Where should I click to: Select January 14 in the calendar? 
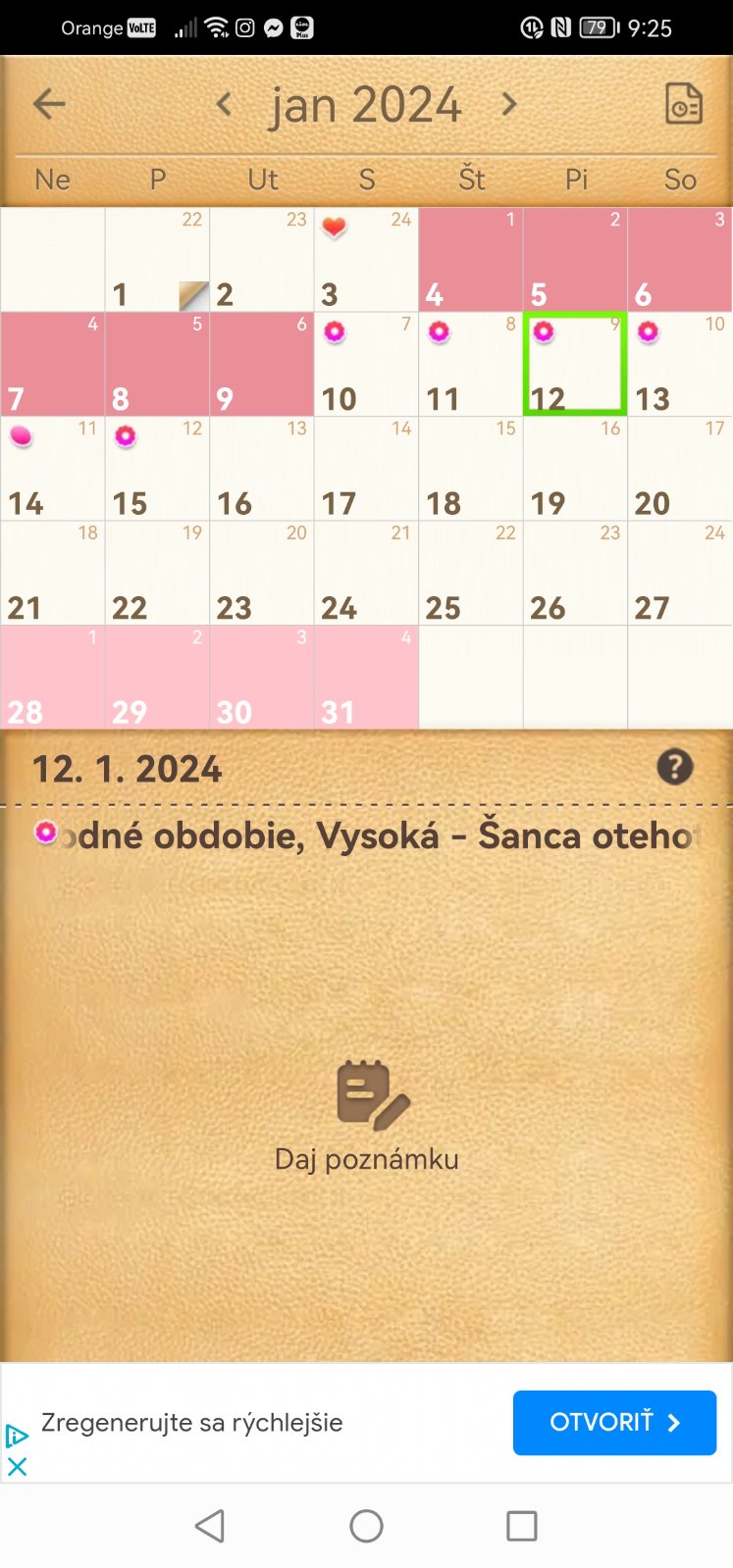tap(52, 469)
